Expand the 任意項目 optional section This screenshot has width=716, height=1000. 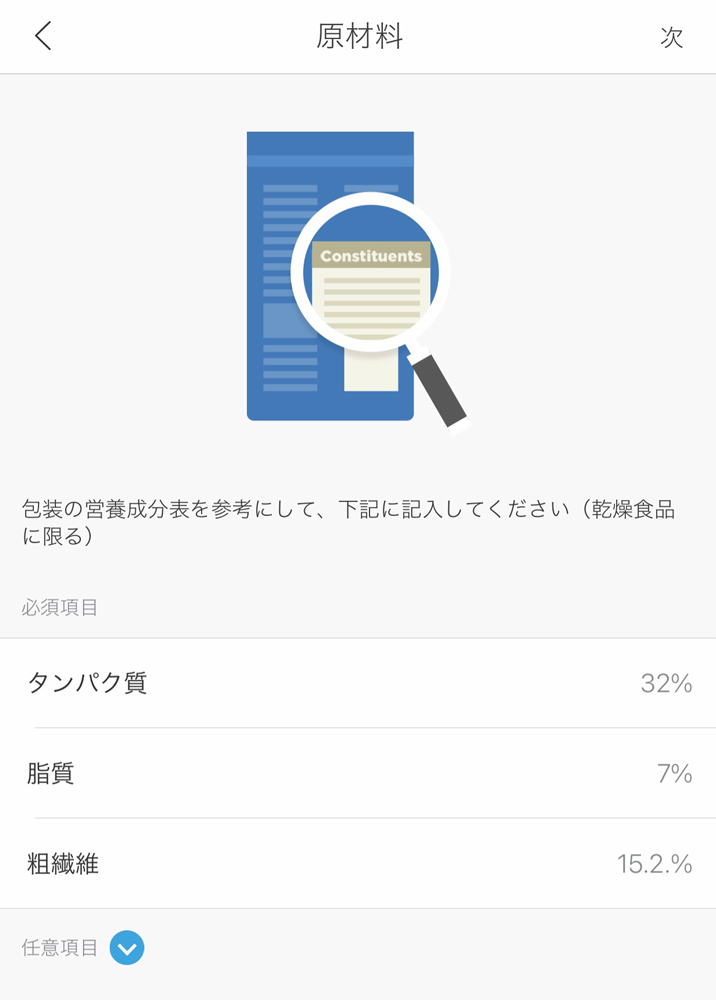click(x=127, y=948)
